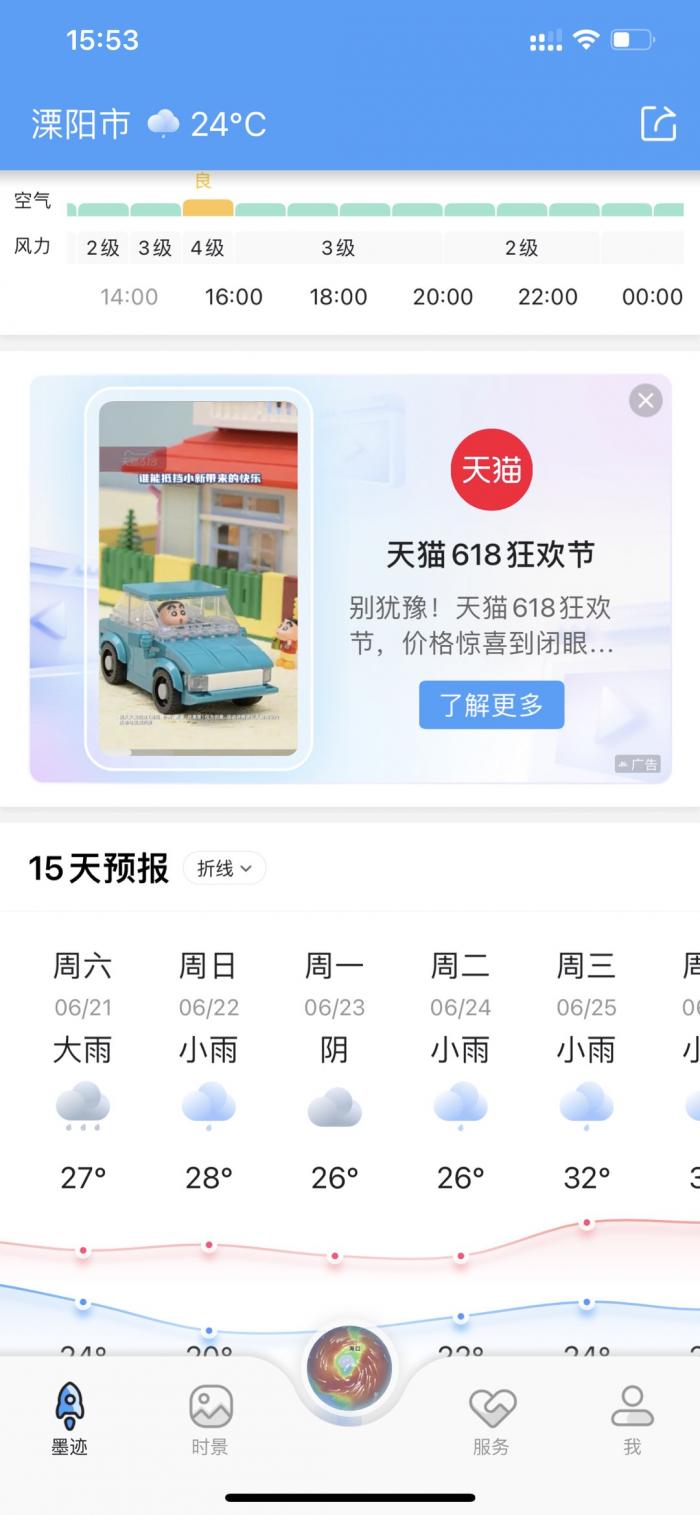The image size is (700, 1515).
Task: Expand the 折线 display dropdown
Action: pos(224,868)
